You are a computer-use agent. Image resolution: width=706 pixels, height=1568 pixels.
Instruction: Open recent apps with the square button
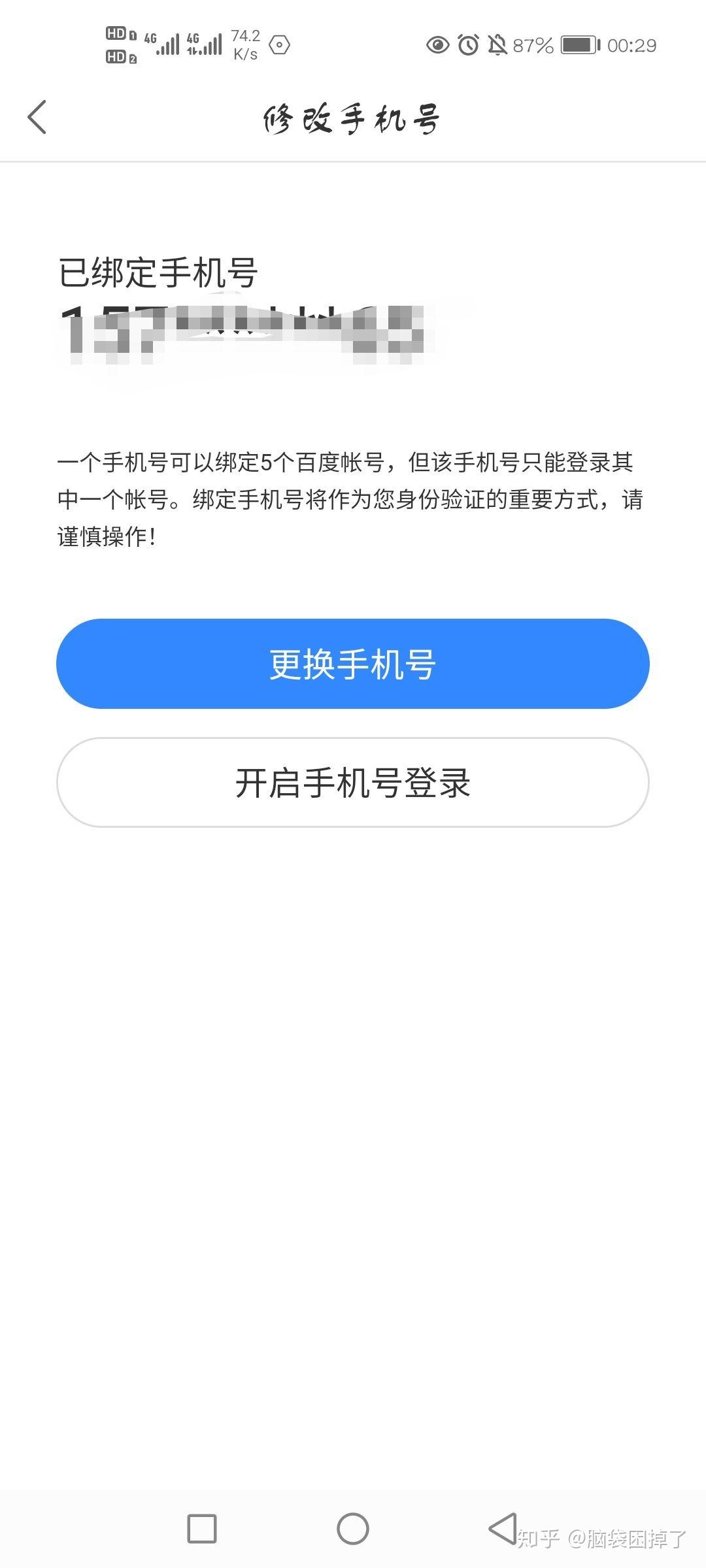pyautogui.click(x=202, y=1529)
